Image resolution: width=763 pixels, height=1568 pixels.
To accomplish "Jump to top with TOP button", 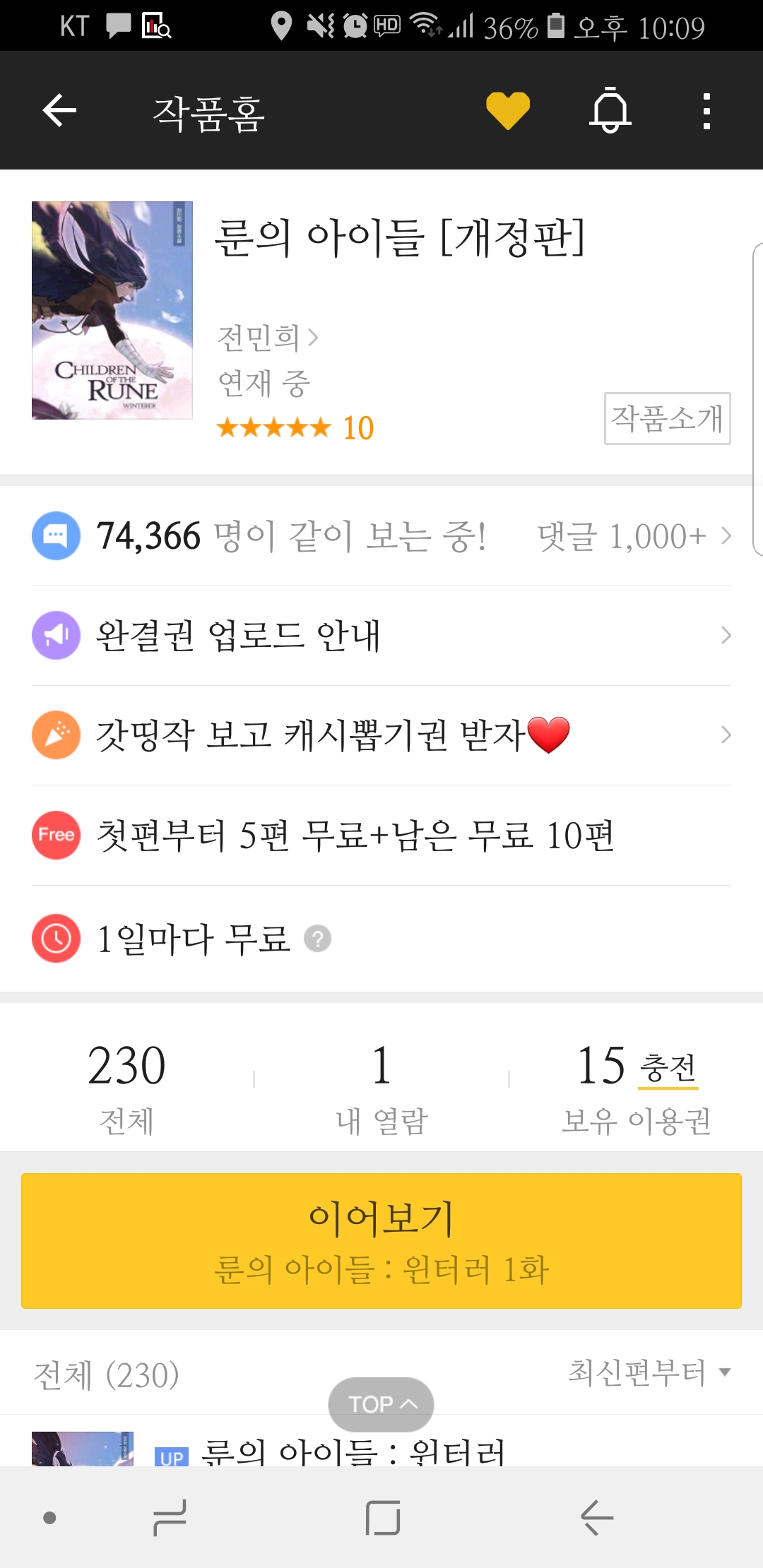I will pyautogui.click(x=381, y=1404).
